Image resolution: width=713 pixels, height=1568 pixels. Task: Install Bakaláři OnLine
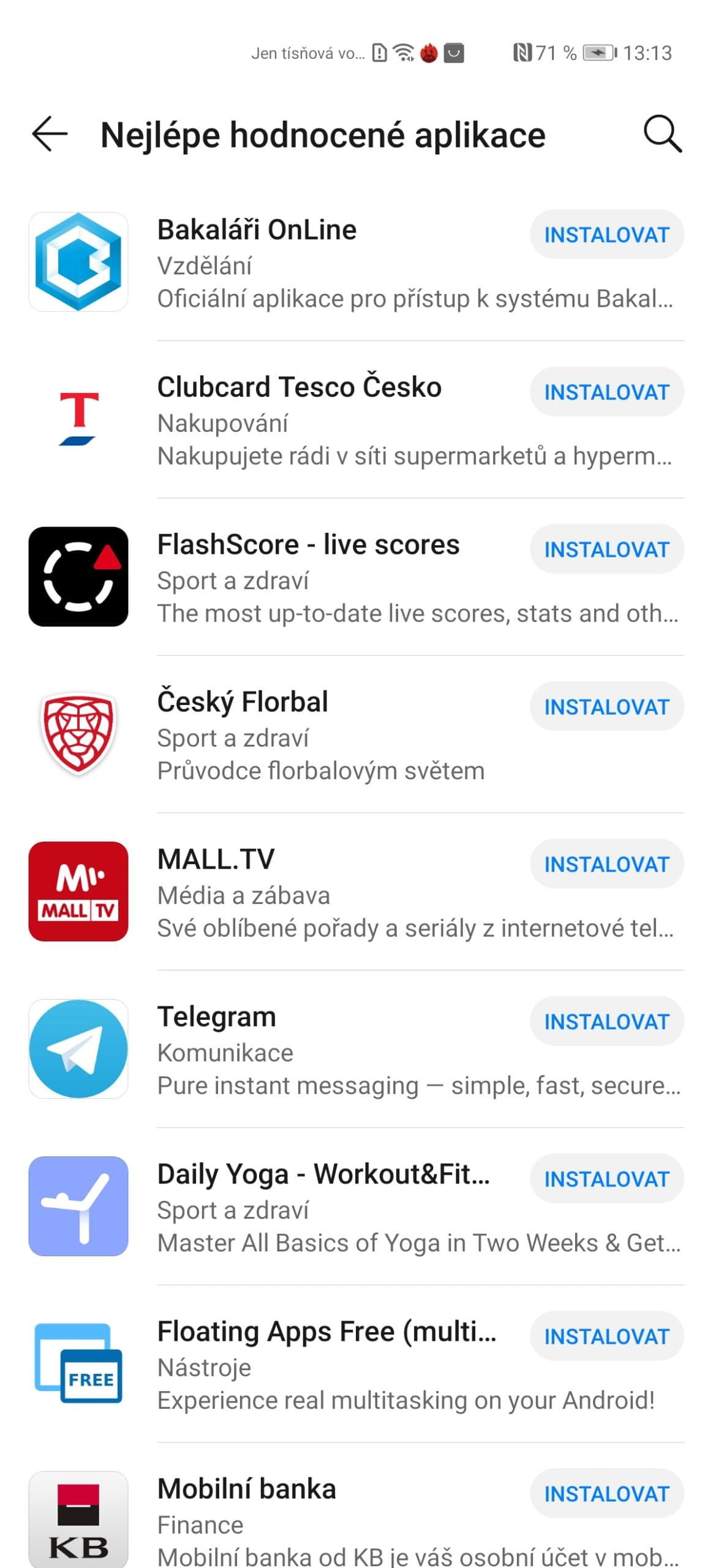[606, 235]
